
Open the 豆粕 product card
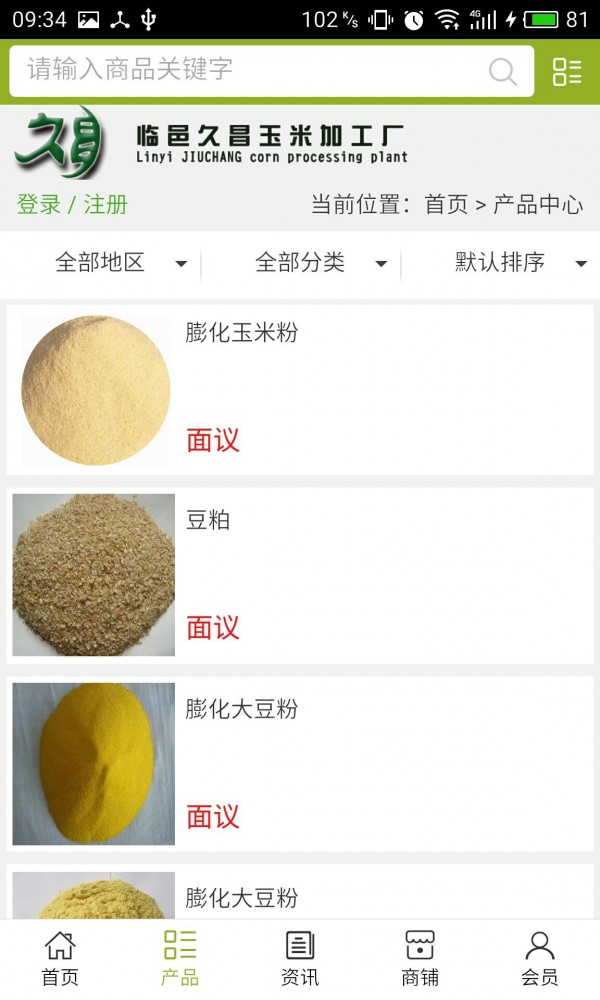[300, 575]
